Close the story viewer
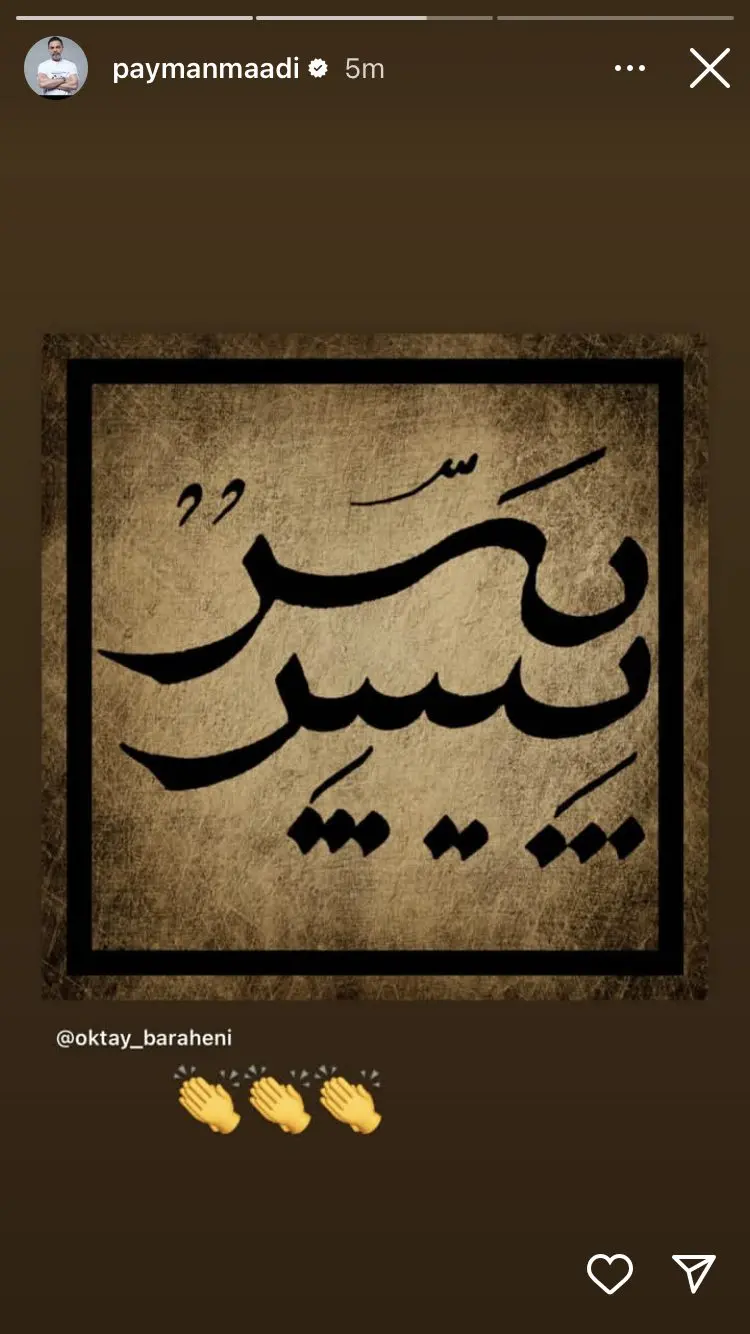 click(x=710, y=68)
